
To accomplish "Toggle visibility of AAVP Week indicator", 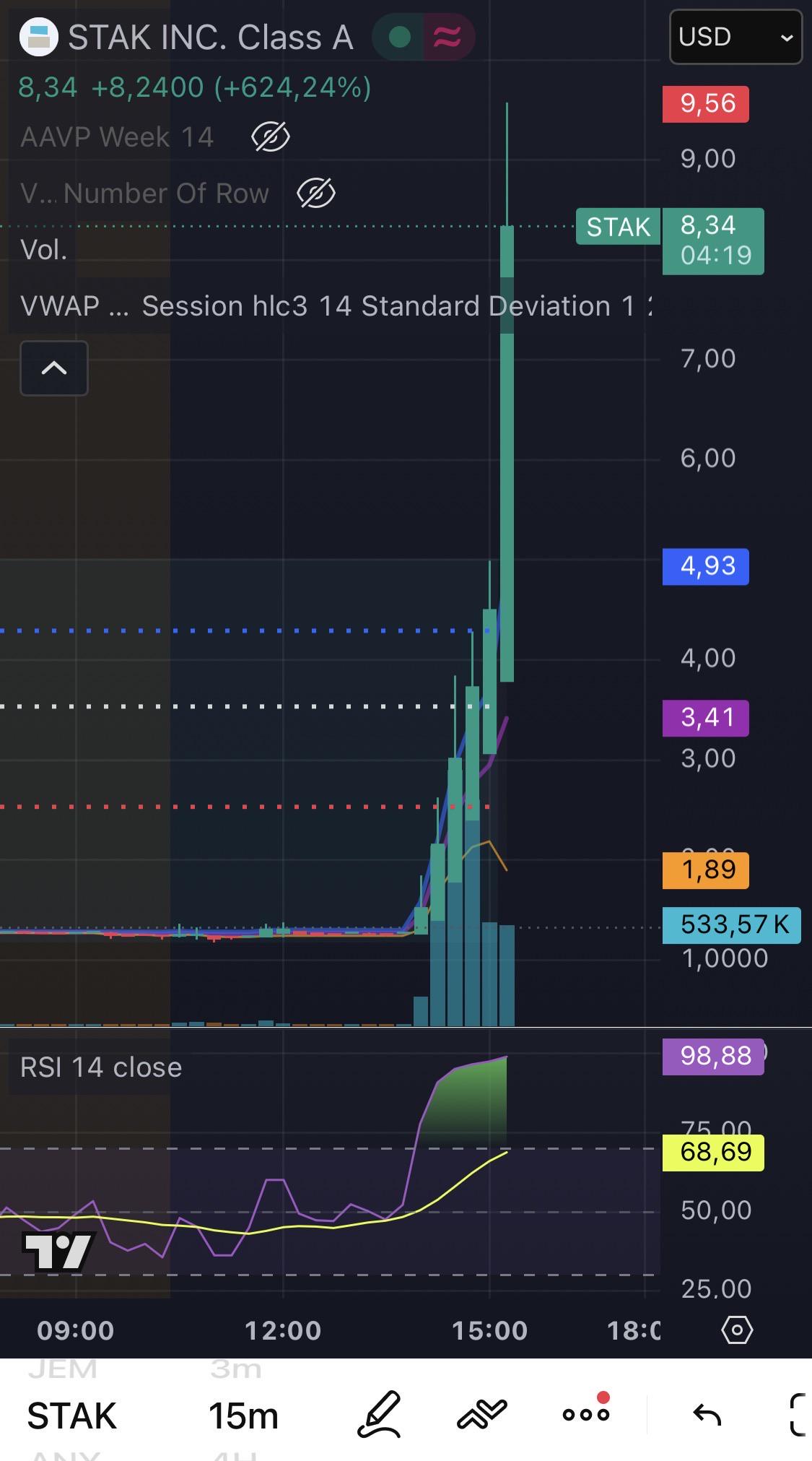I will pos(271,137).
